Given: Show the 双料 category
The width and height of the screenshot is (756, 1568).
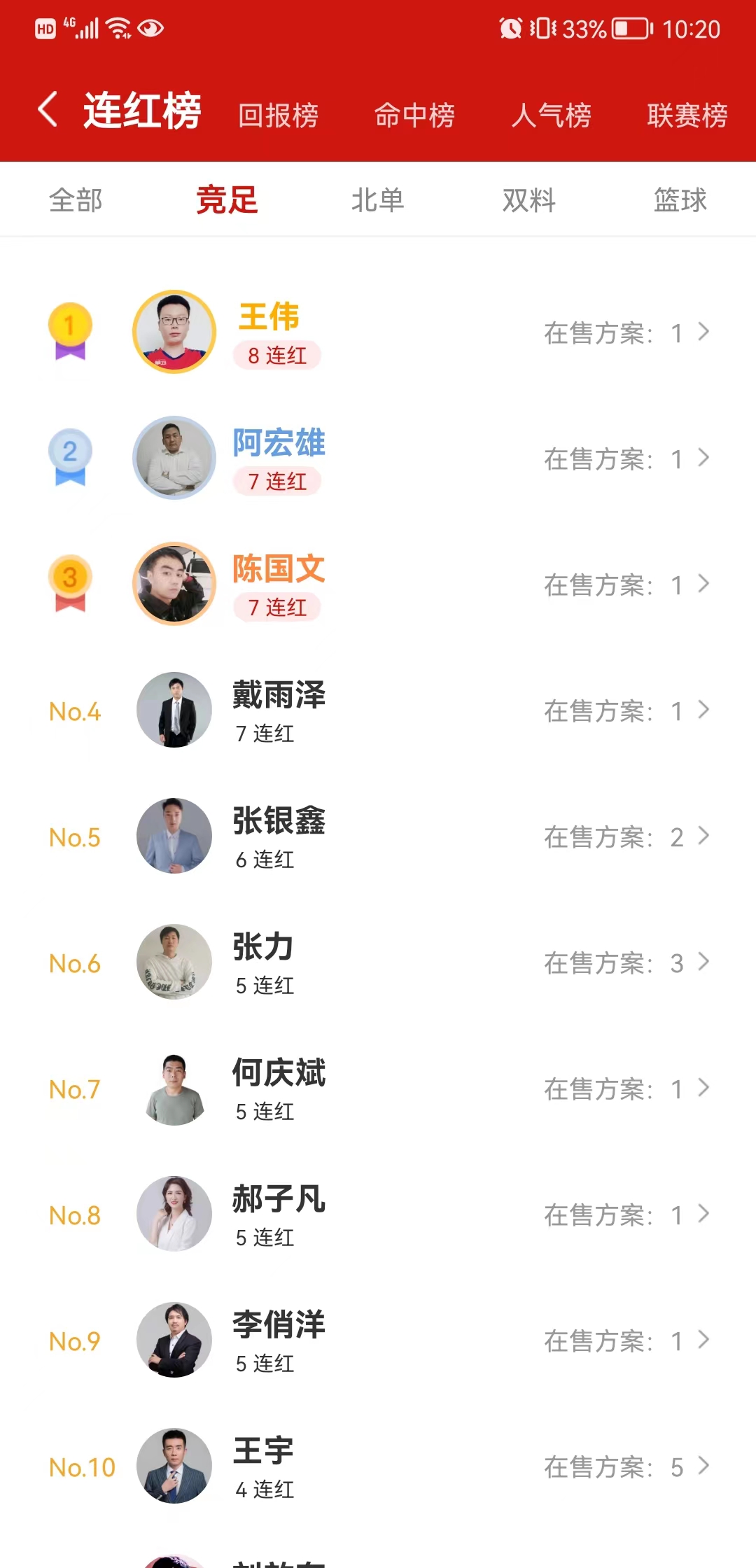Looking at the screenshot, I should [528, 201].
